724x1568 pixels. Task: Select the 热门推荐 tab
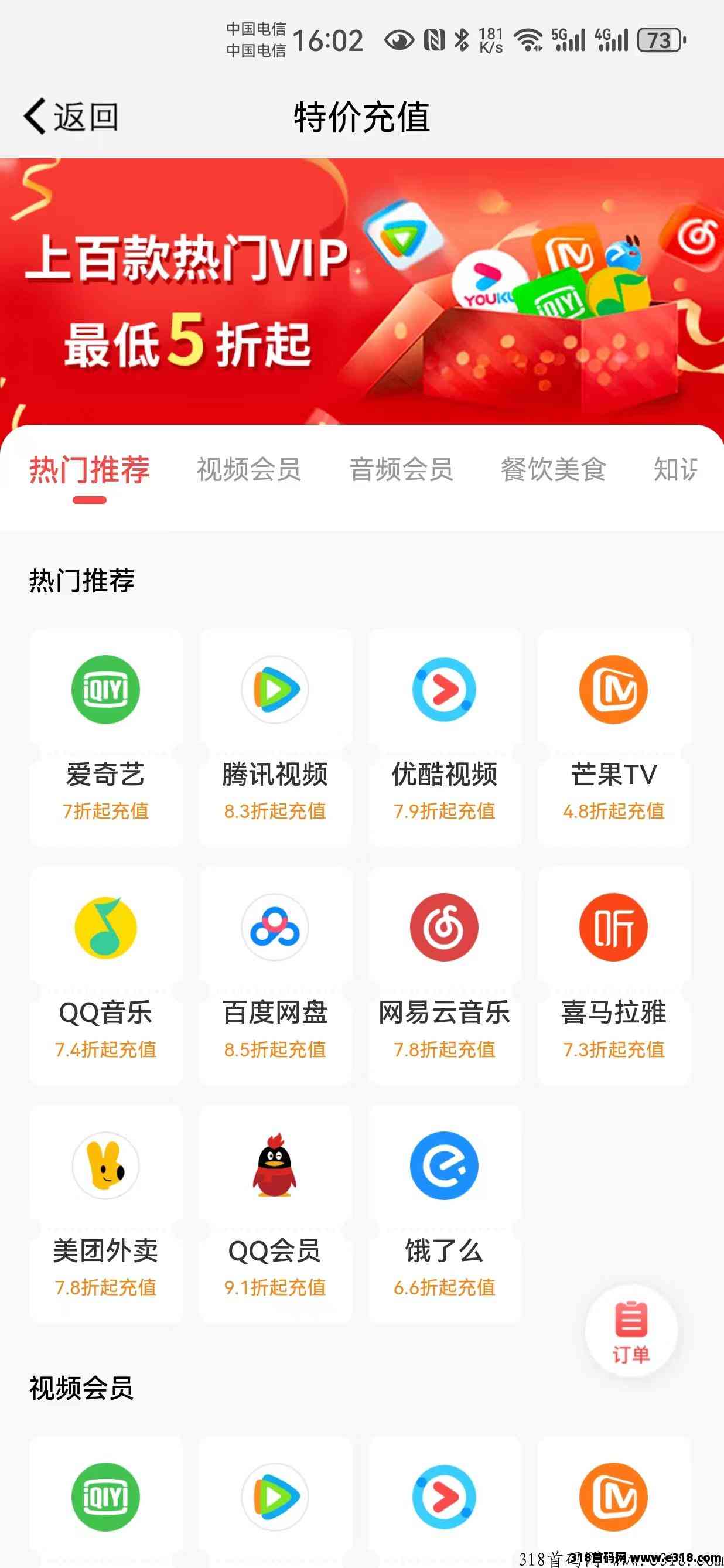90,469
